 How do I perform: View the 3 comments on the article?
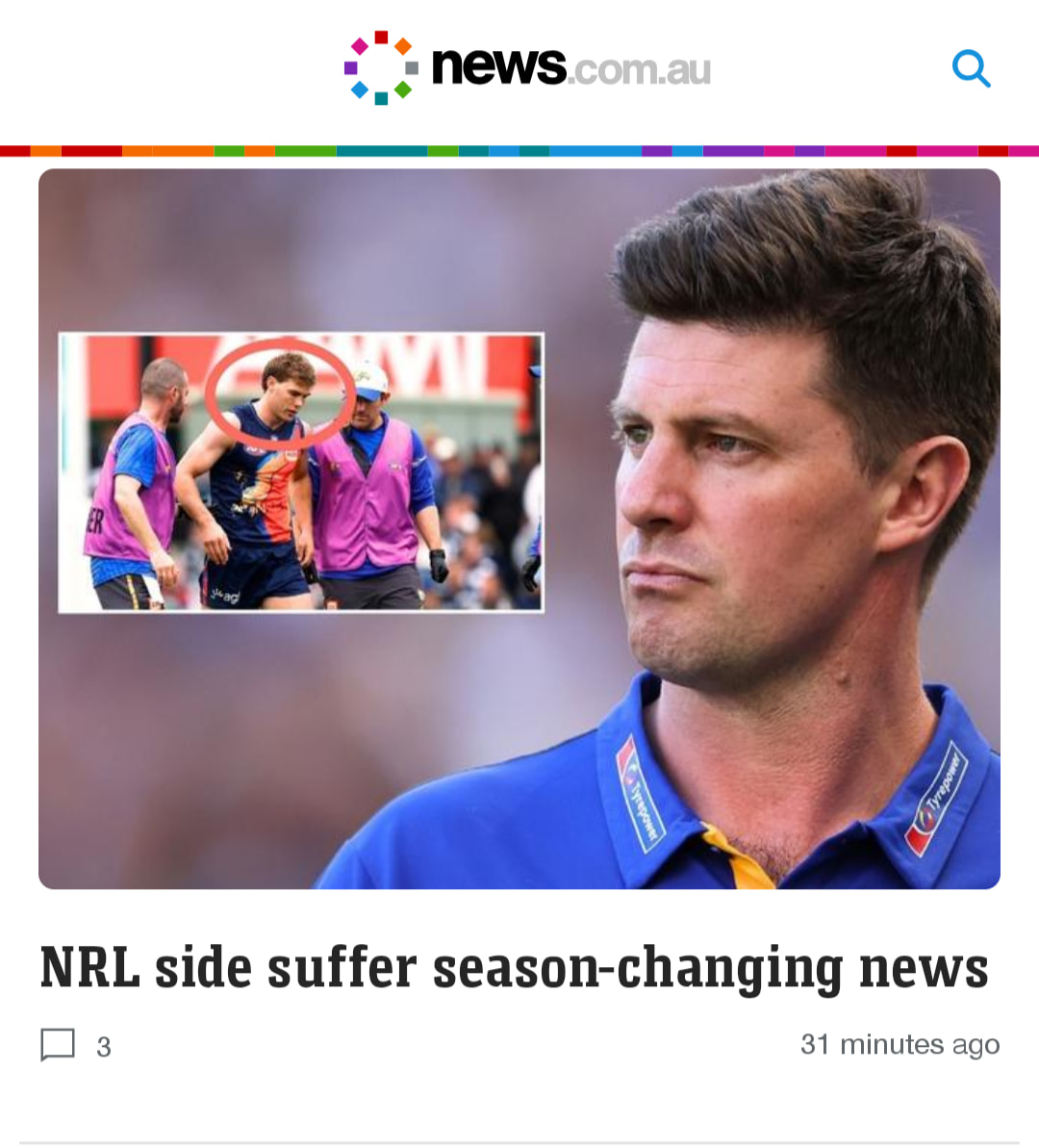point(75,1045)
